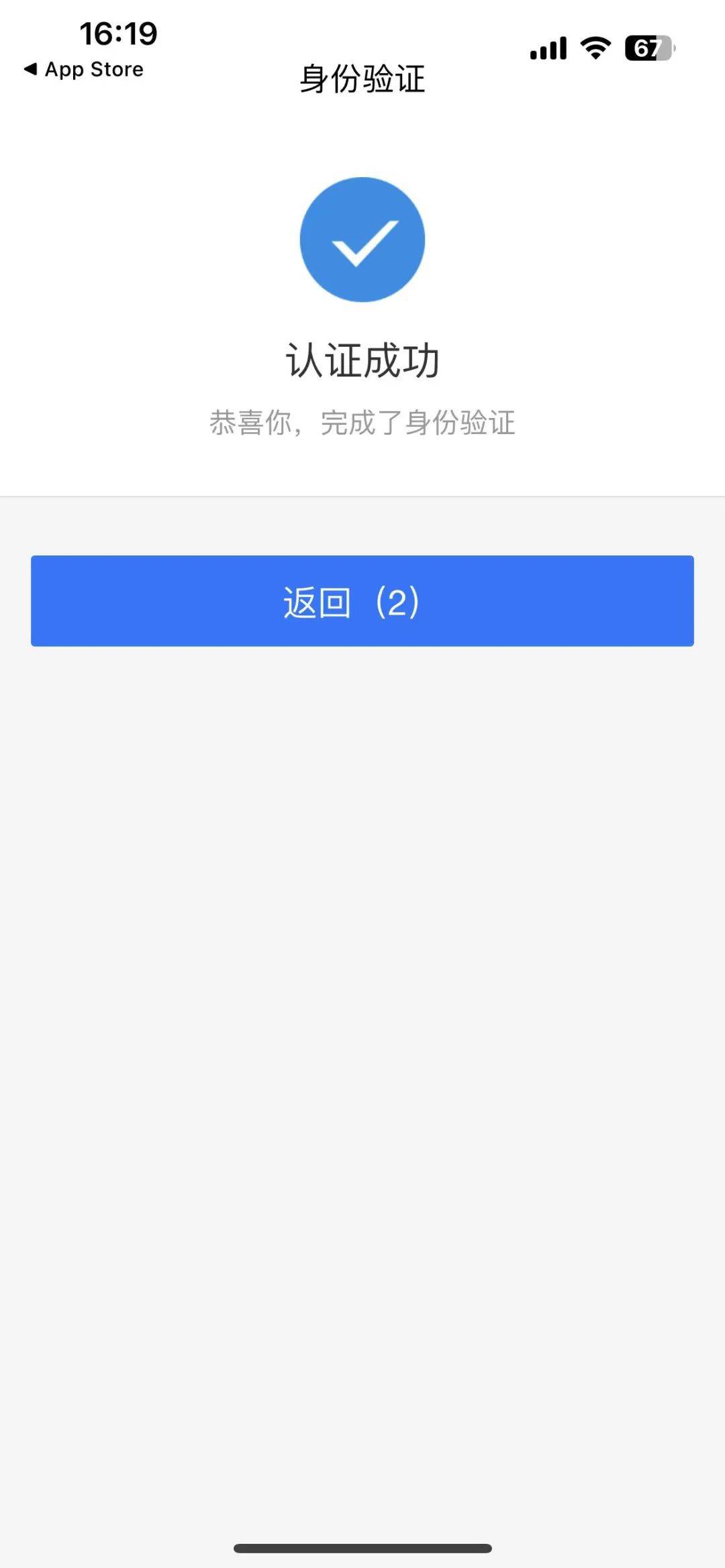The width and height of the screenshot is (725, 1568).
Task: Tap the 身份验证 title at the top
Action: (x=362, y=79)
